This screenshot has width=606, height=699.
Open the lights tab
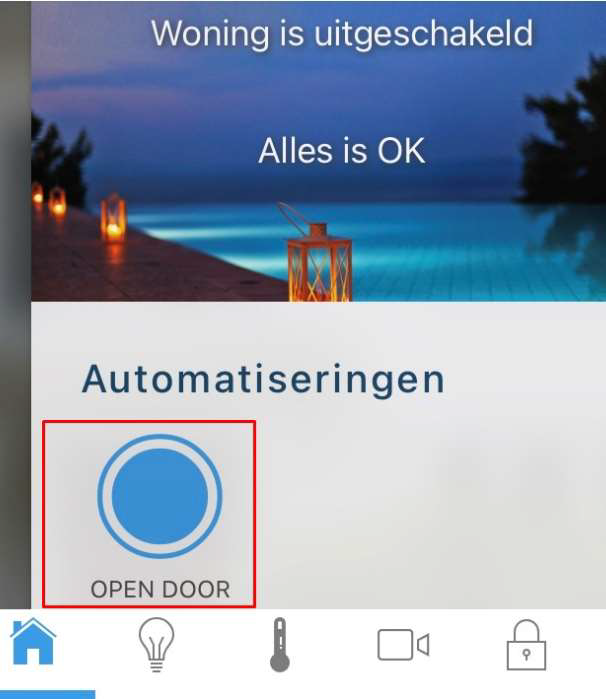tap(157, 645)
